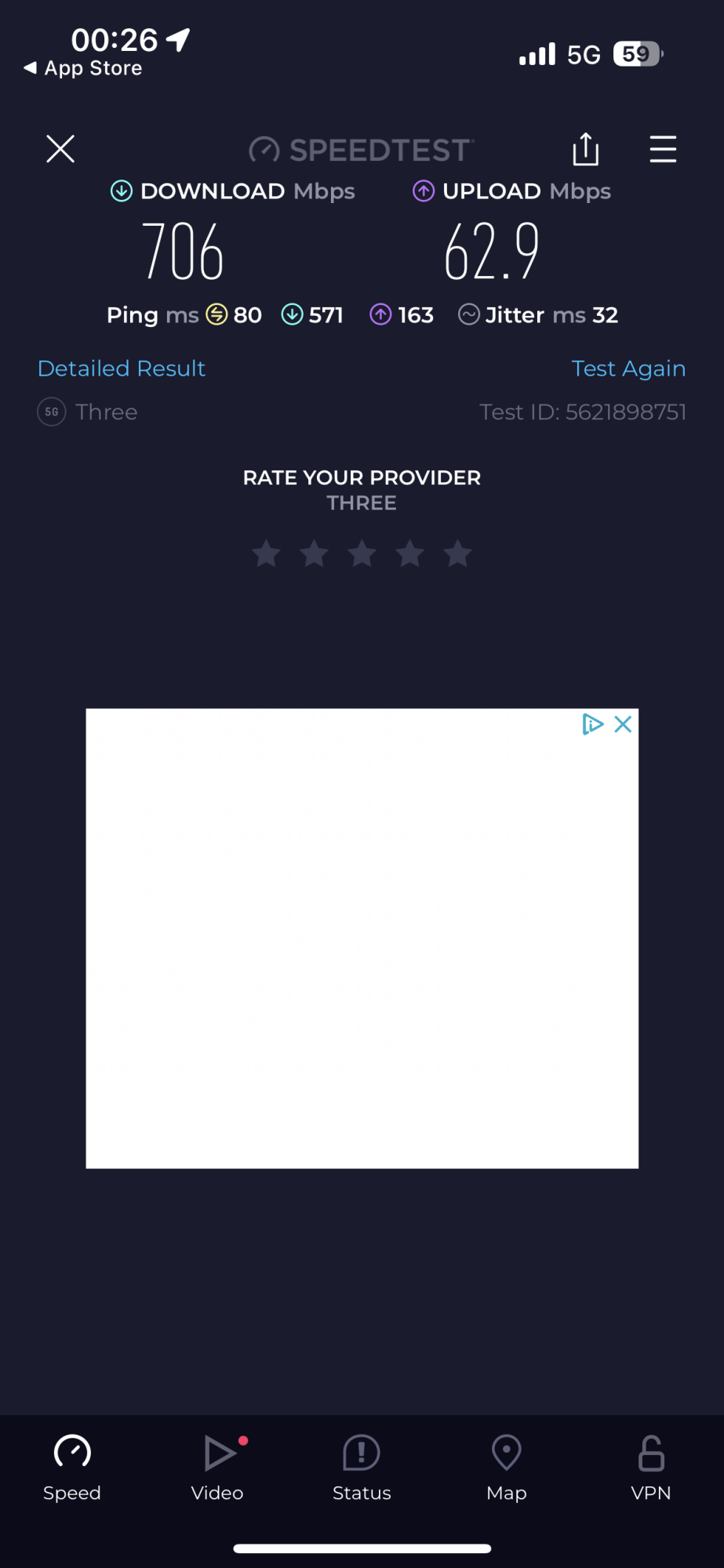724x1568 pixels.
Task: Return to App Store via back link
Action: coord(83,68)
